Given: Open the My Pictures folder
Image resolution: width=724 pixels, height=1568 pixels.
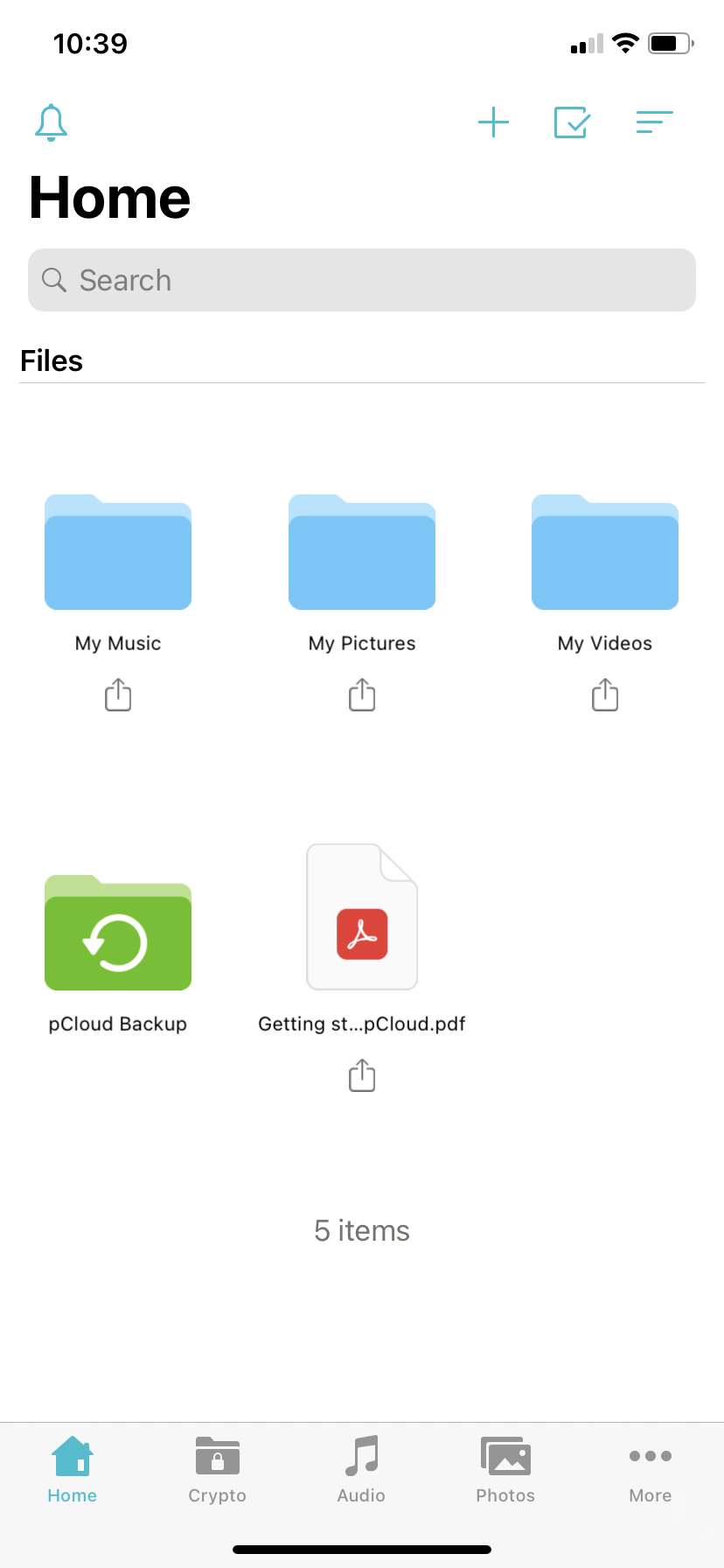Looking at the screenshot, I should click(x=362, y=553).
